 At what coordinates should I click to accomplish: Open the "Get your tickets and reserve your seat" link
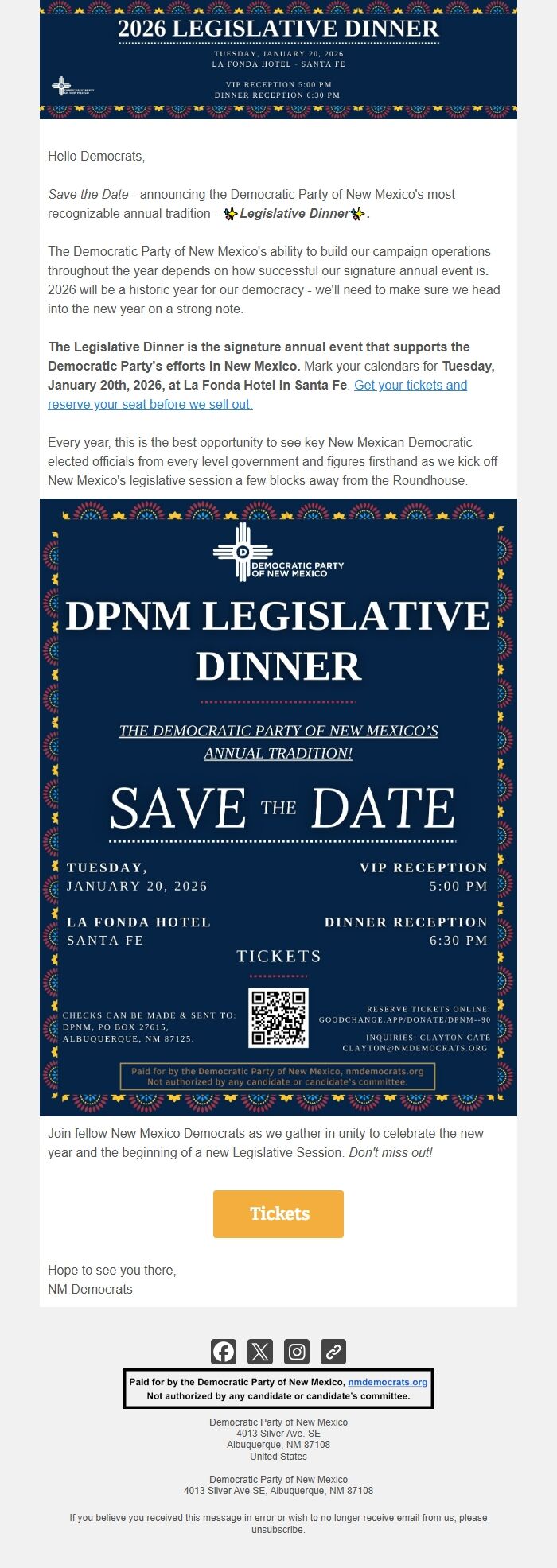410,386
